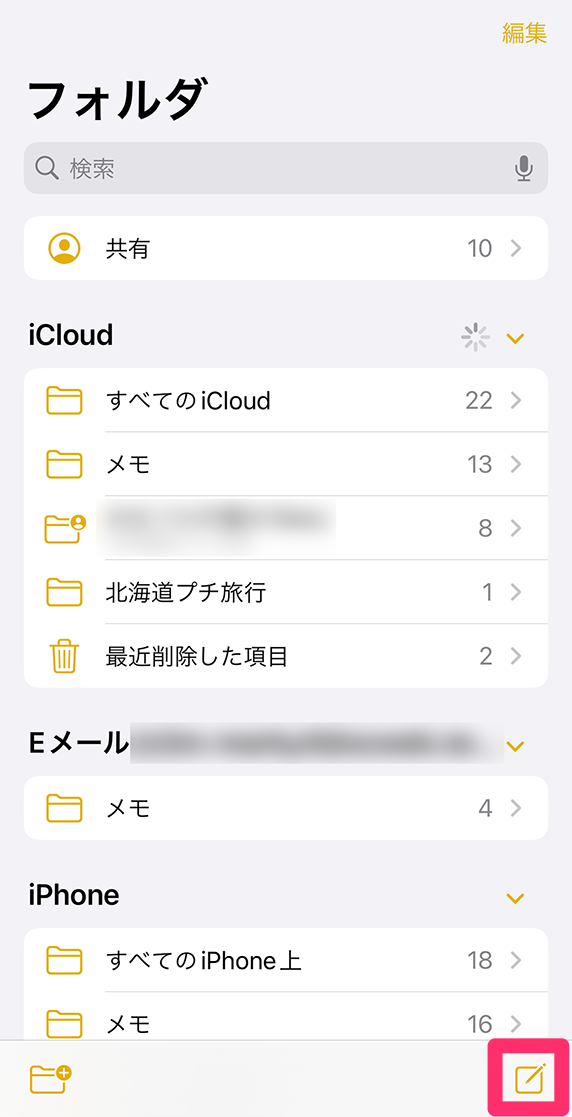The height and width of the screenshot is (1117, 572).
Task: Open the 共有 shared notes row
Action: pyautogui.click(x=286, y=248)
